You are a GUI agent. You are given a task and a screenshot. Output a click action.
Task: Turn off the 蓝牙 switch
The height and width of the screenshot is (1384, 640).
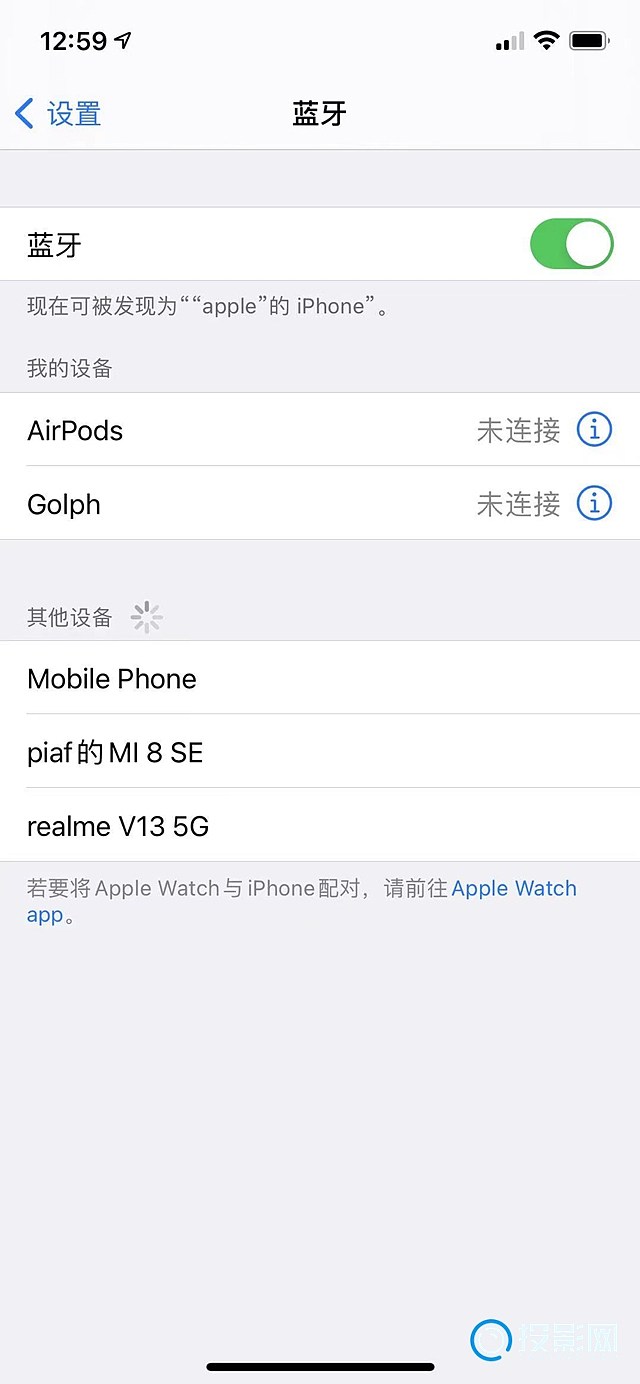pos(571,245)
